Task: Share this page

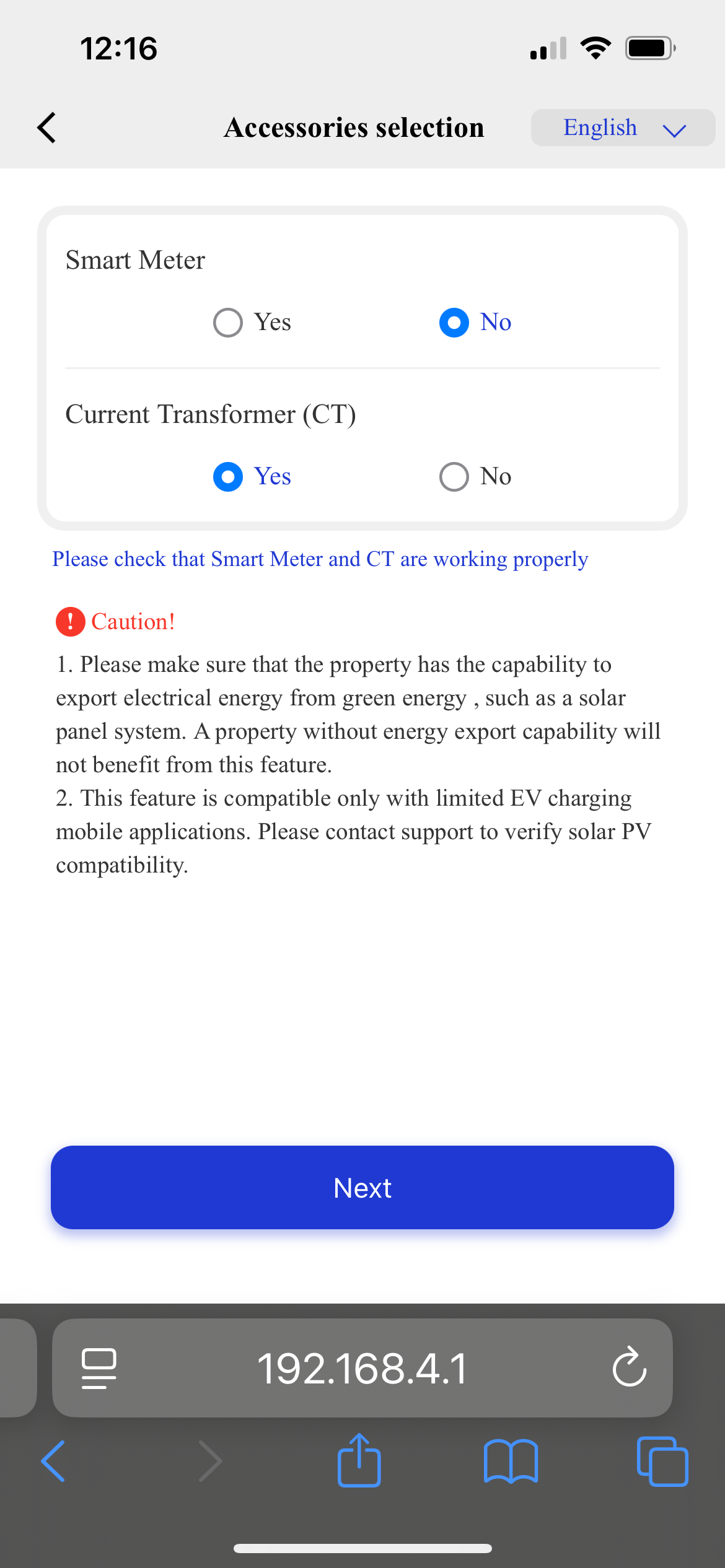Action: pyautogui.click(x=359, y=1460)
